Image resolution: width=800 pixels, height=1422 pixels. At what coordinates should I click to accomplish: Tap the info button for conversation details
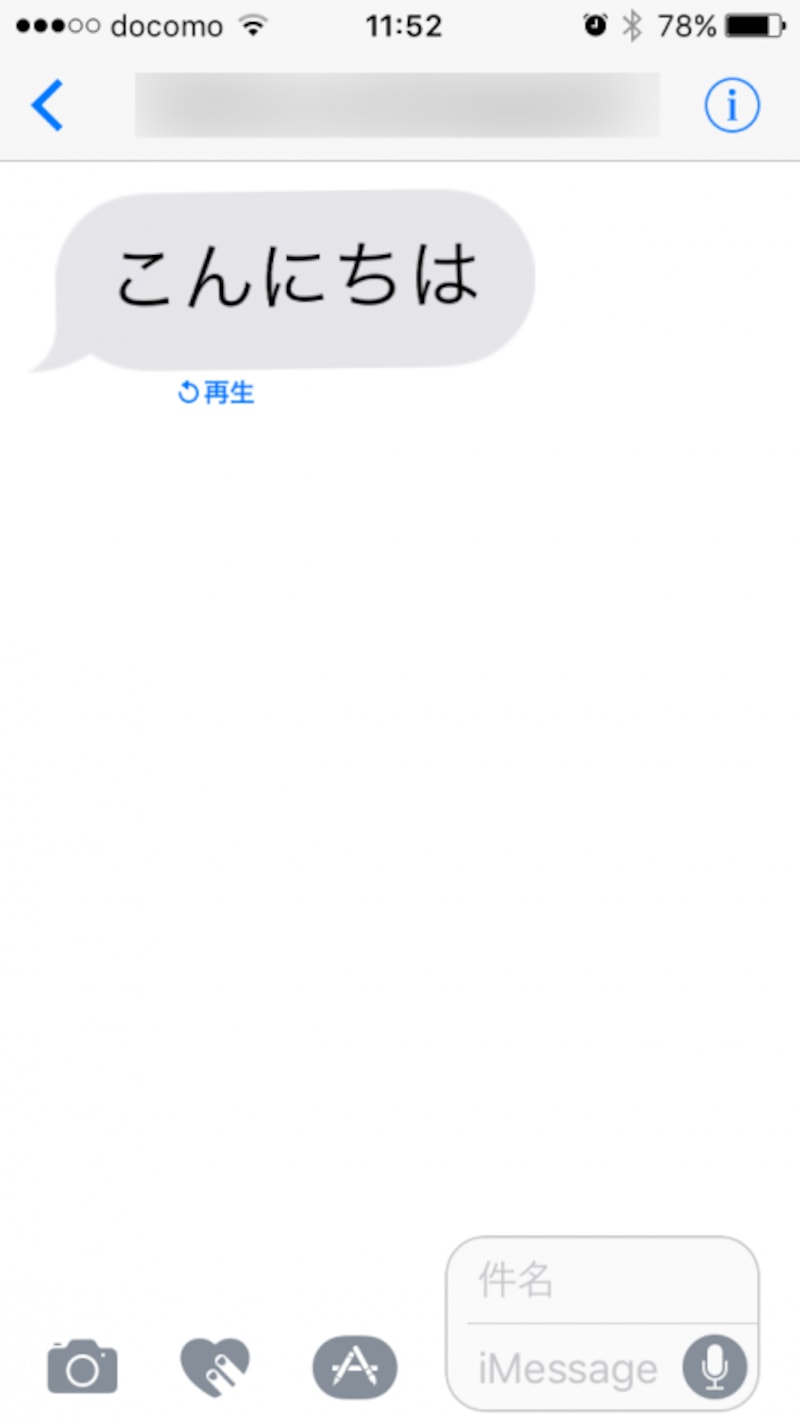pos(732,105)
